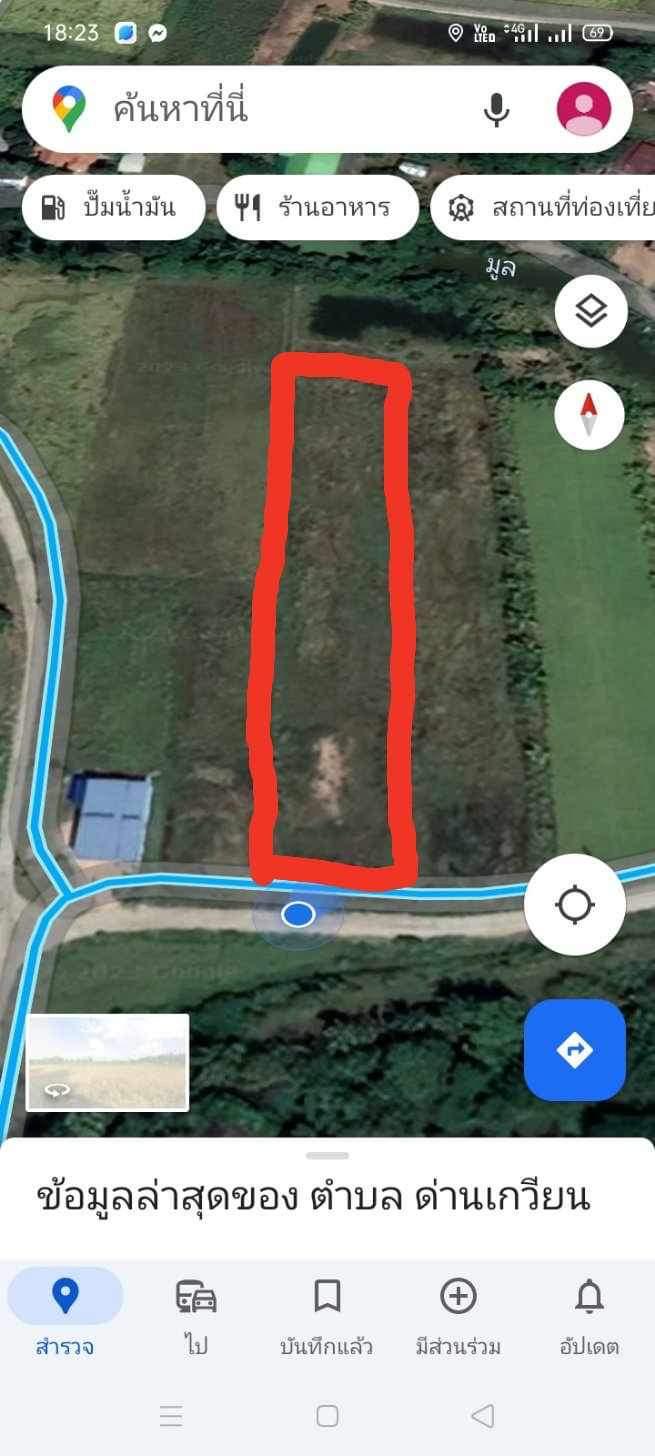Tap the compass to reset north
The image size is (655, 1456).
(x=589, y=414)
